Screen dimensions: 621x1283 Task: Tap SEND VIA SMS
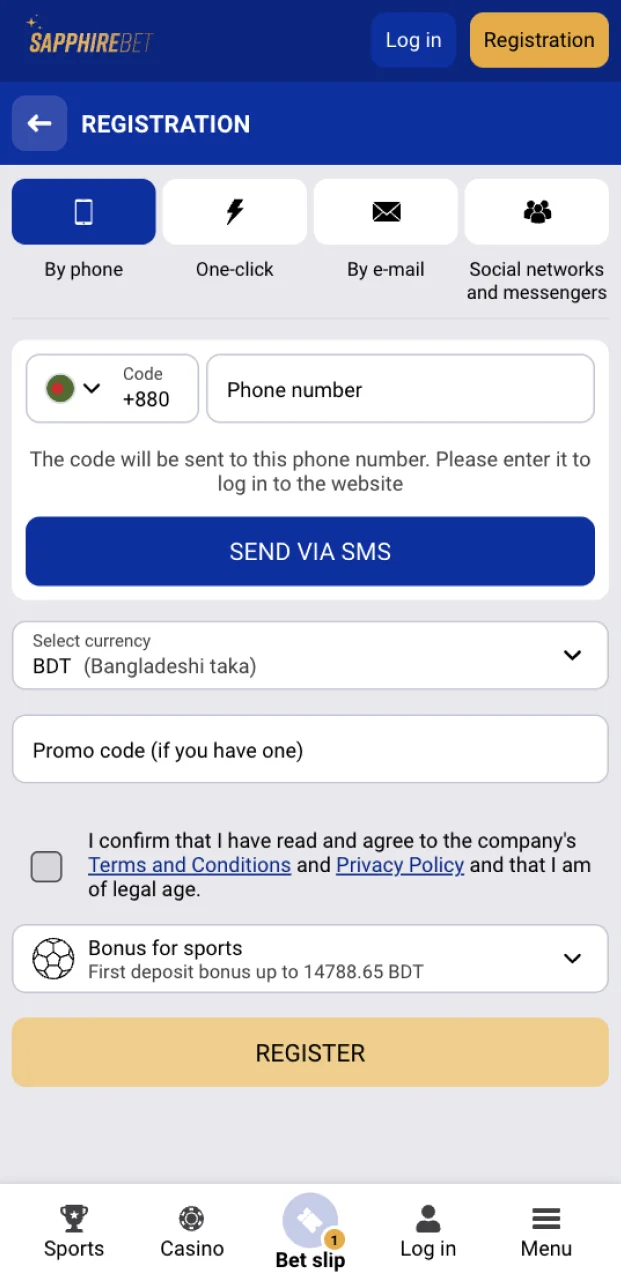coord(310,551)
